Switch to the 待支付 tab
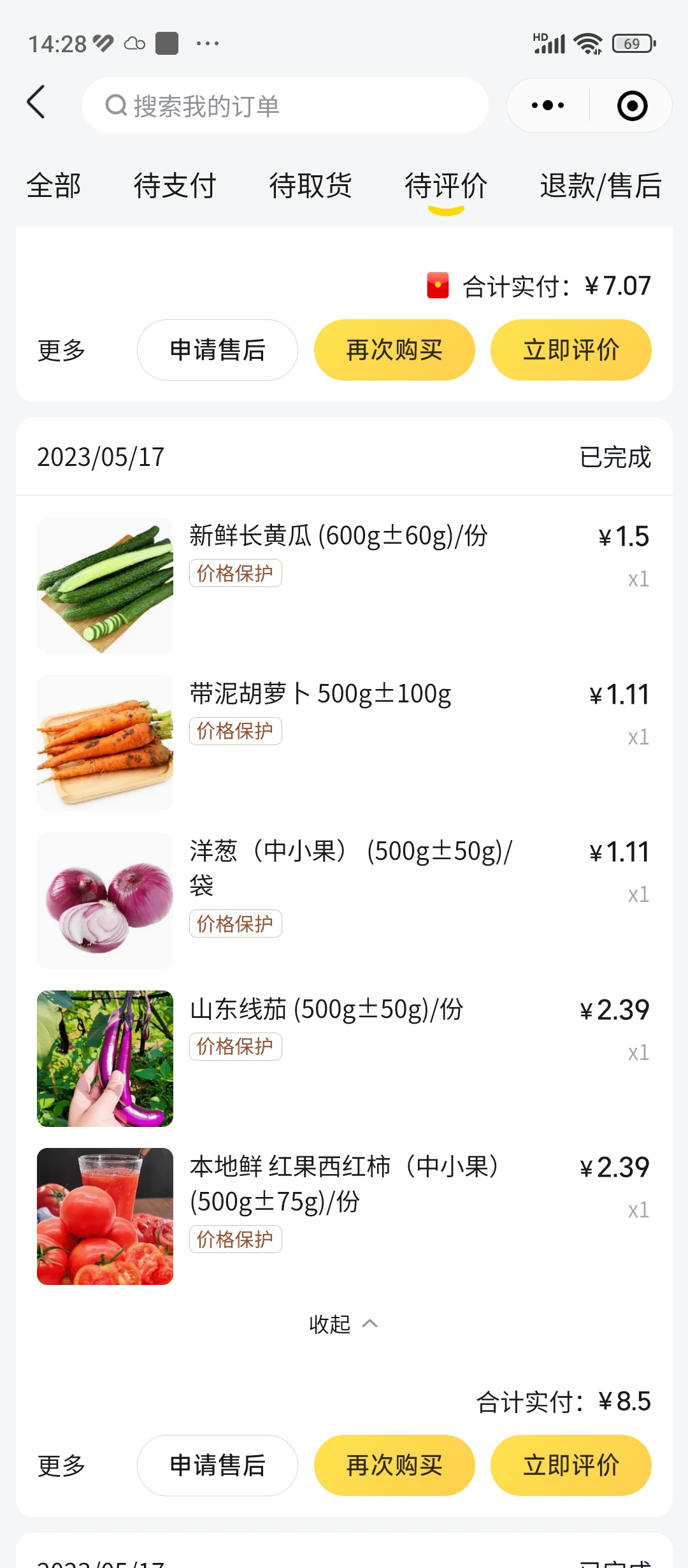 175,186
